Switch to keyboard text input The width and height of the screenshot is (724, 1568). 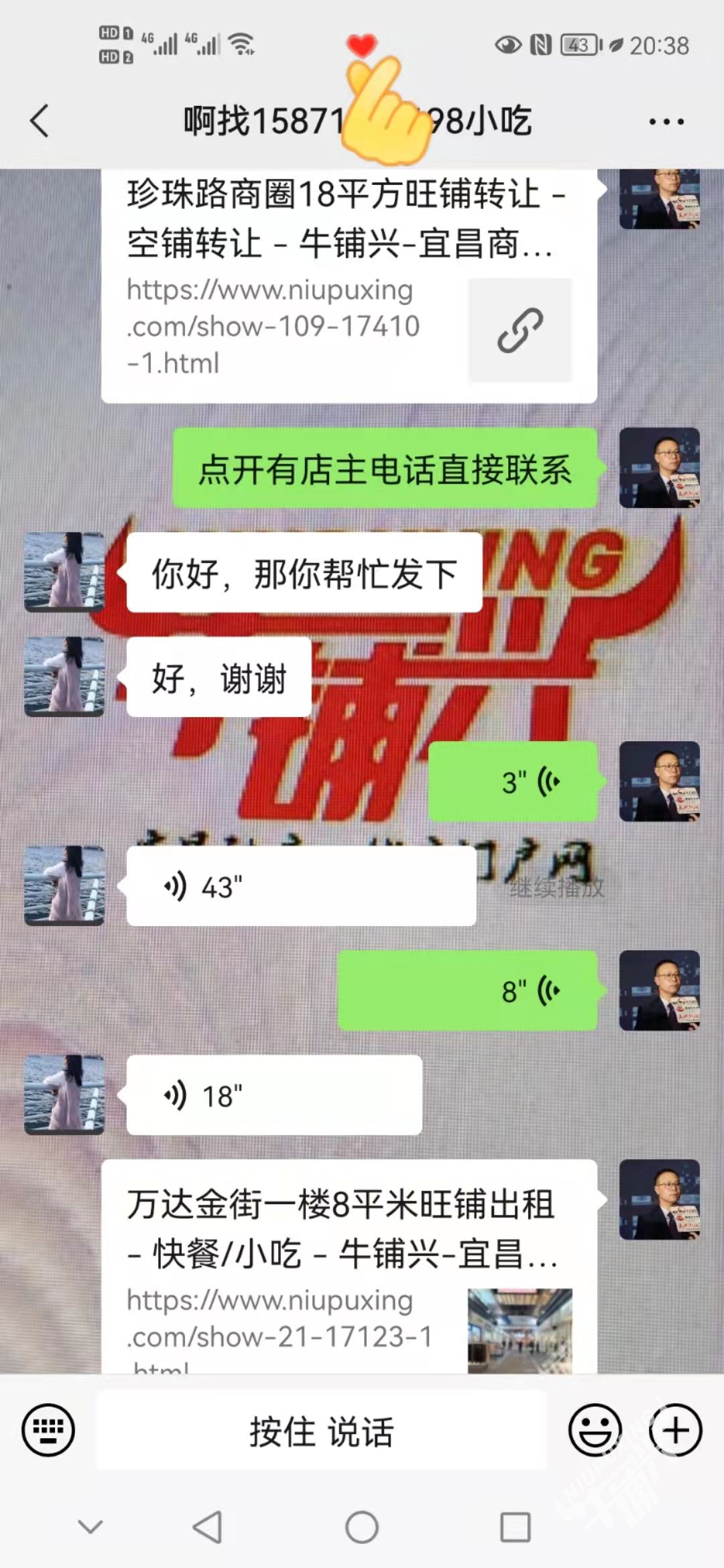pyautogui.click(x=48, y=1430)
